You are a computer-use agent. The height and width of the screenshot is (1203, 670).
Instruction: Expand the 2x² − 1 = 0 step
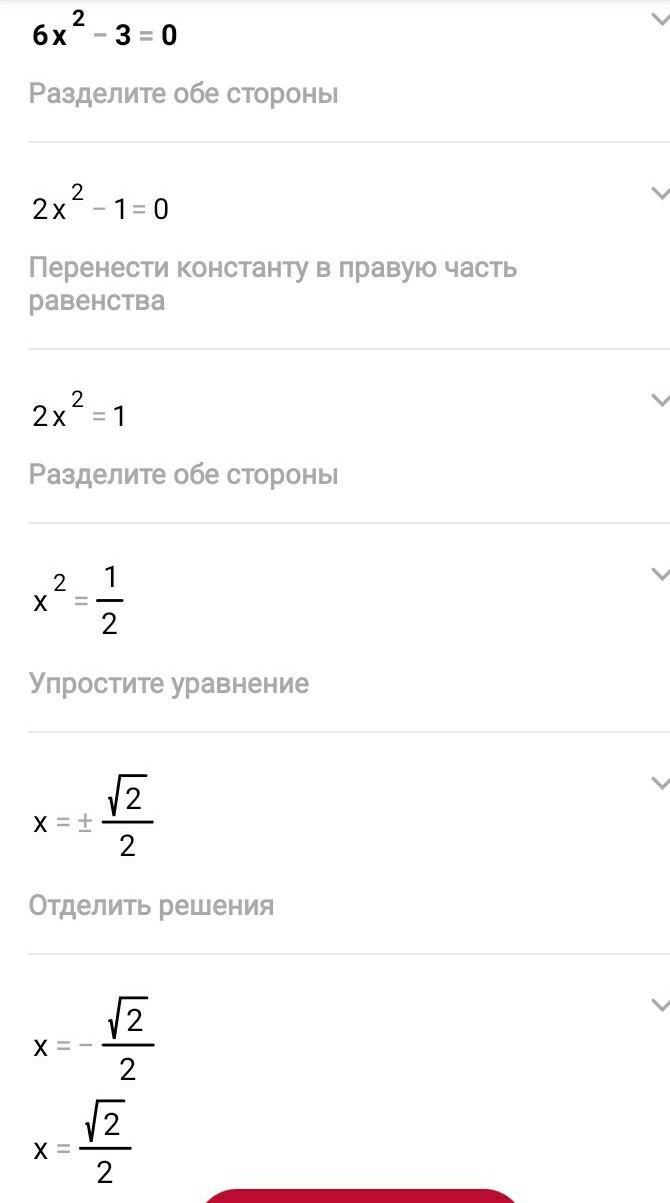[x=660, y=192]
